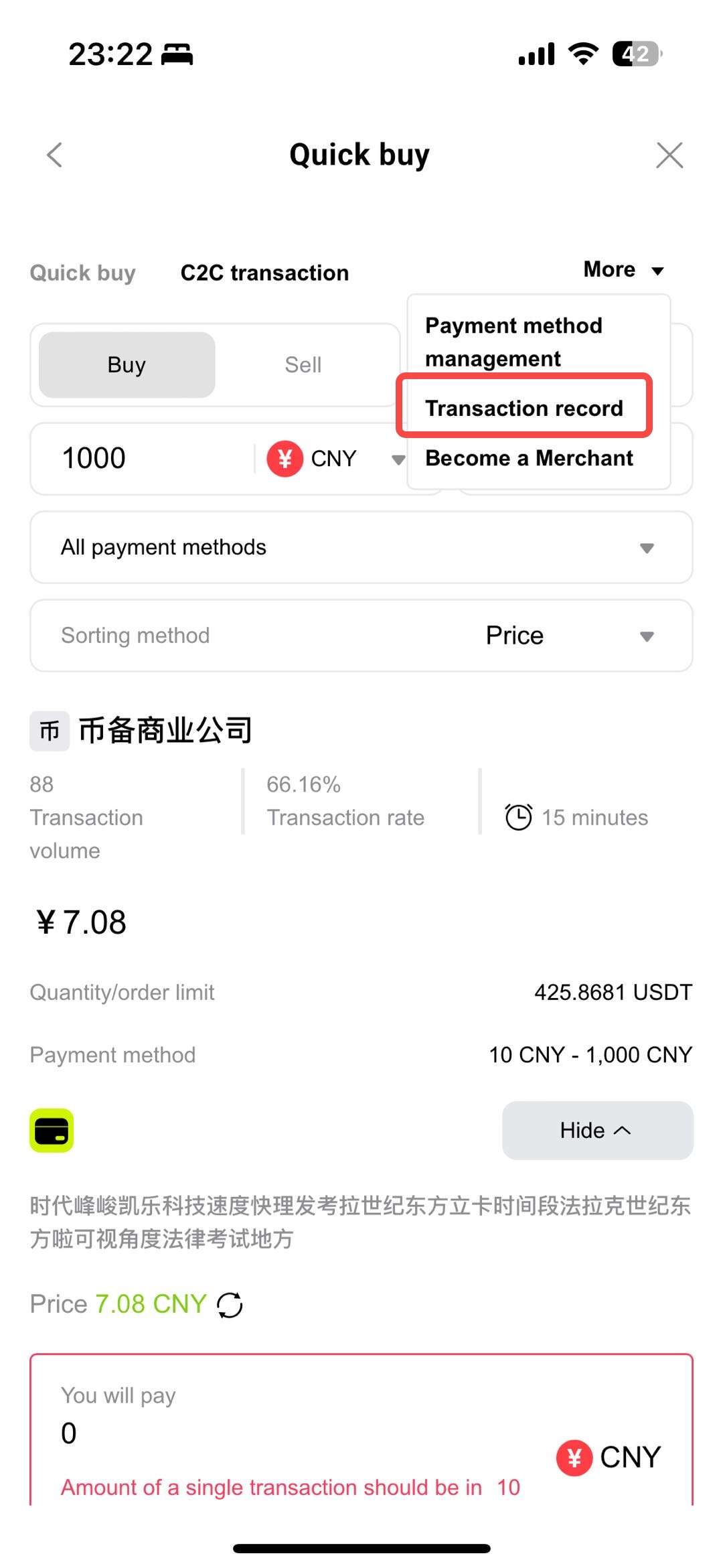This screenshot has height=1568, width=723.
Task: Expand All payment methods dropdown
Action: point(361,547)
